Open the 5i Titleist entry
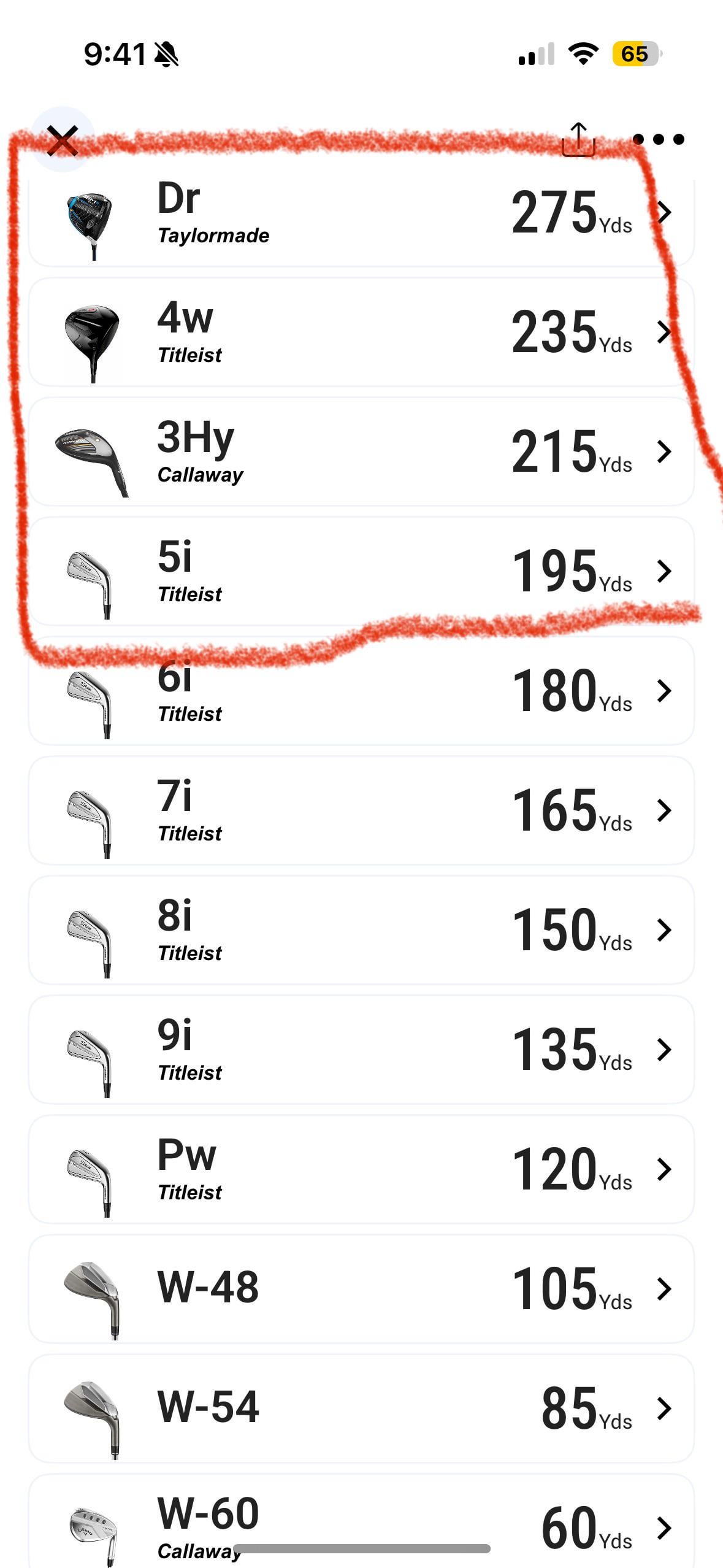723x1568 pixels. click(x=361, y=571)
